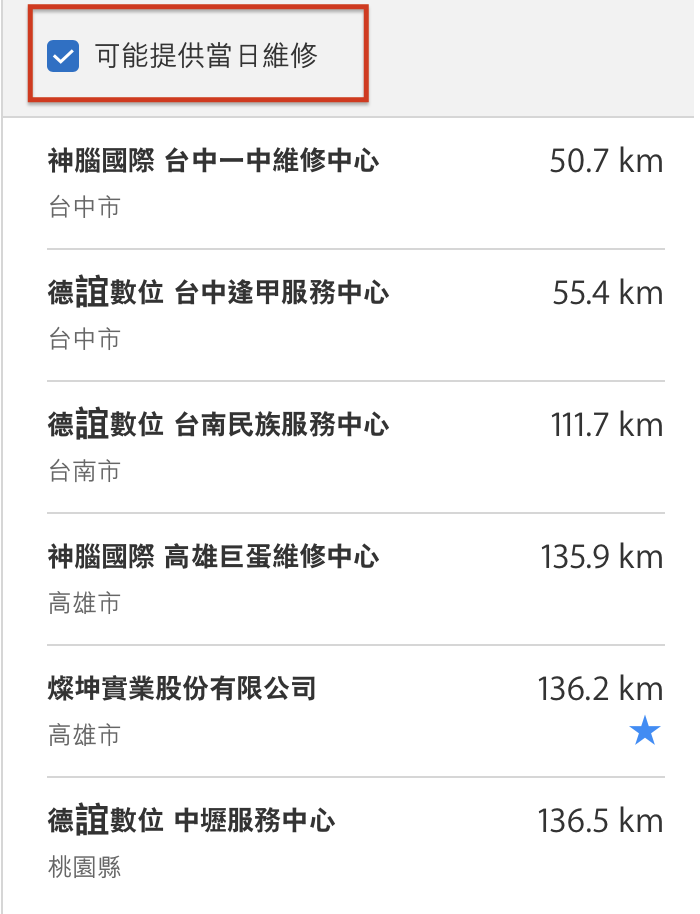
Task: Open 德誼數位 台南民族服務中心 details
Action: coord(219,425)
